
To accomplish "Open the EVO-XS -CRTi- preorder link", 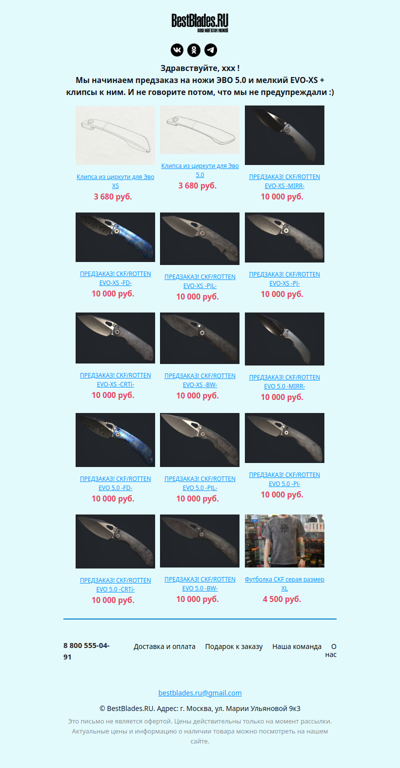I will (x=115, y=380).
